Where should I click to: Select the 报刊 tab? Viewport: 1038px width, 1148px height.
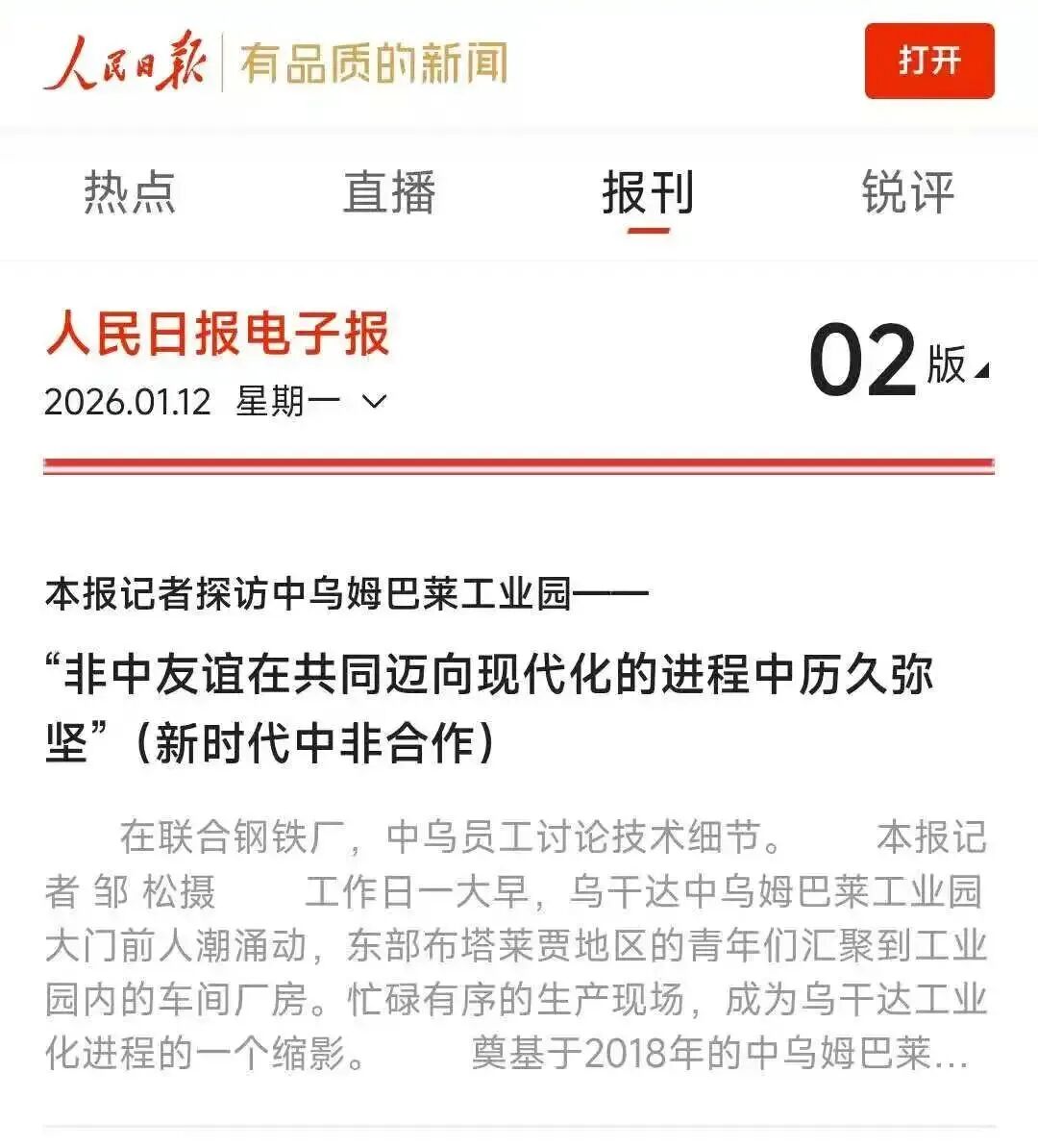(x=648, y=192)
